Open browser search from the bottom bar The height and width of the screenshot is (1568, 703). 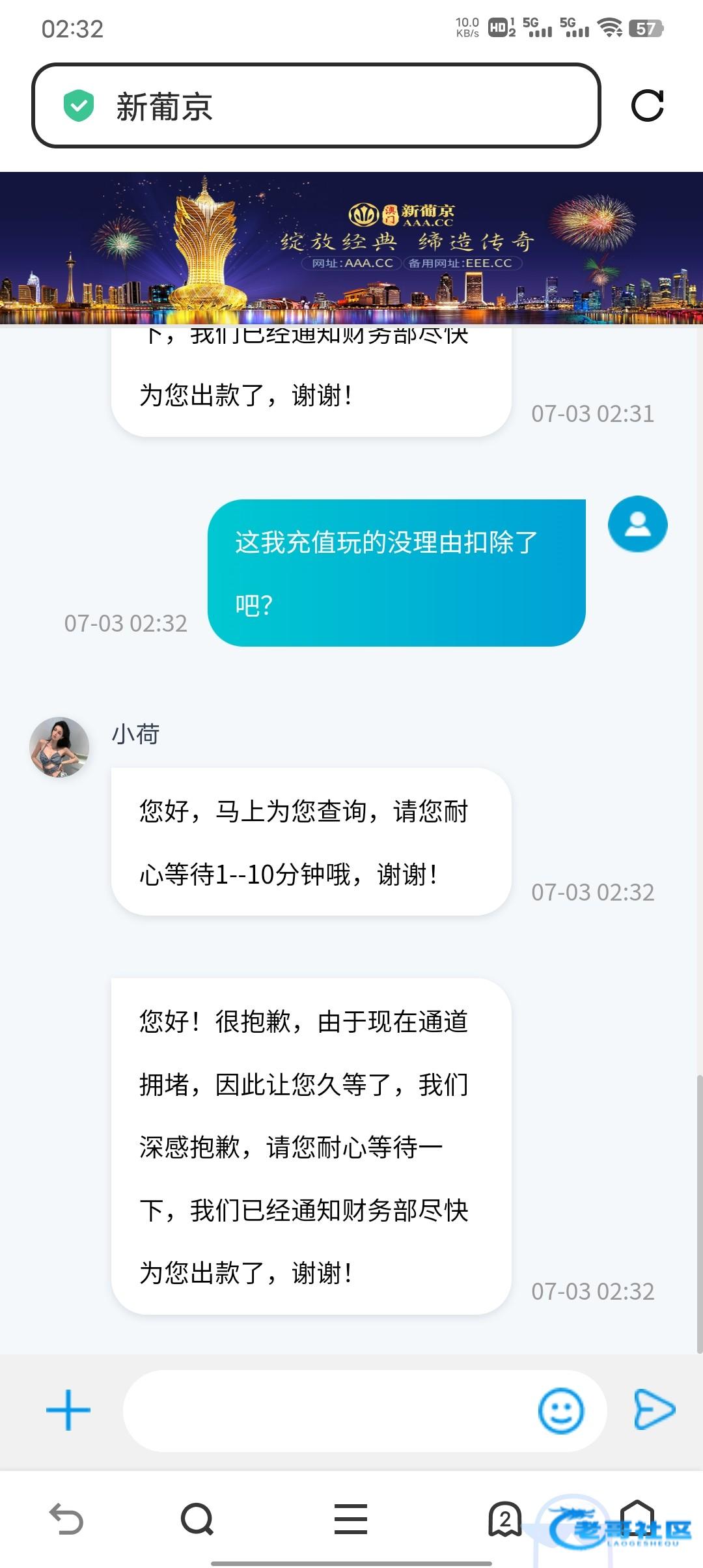pos(197,1519)
